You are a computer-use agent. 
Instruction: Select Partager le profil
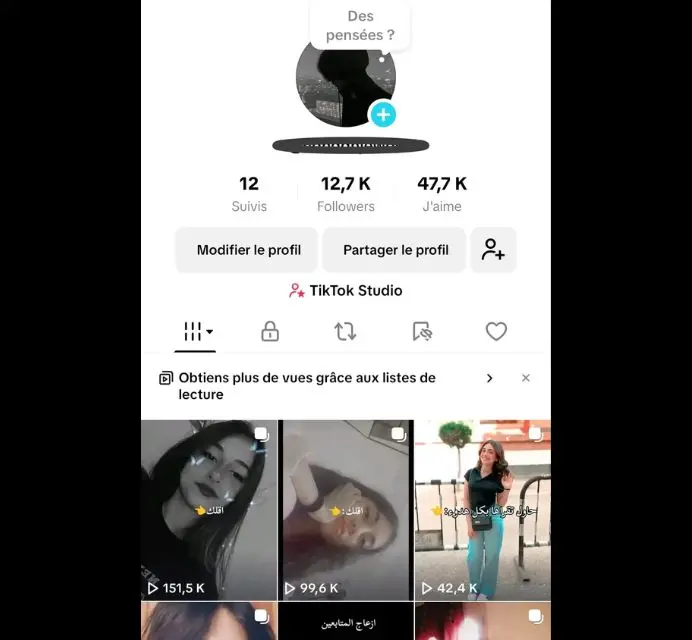395,250
